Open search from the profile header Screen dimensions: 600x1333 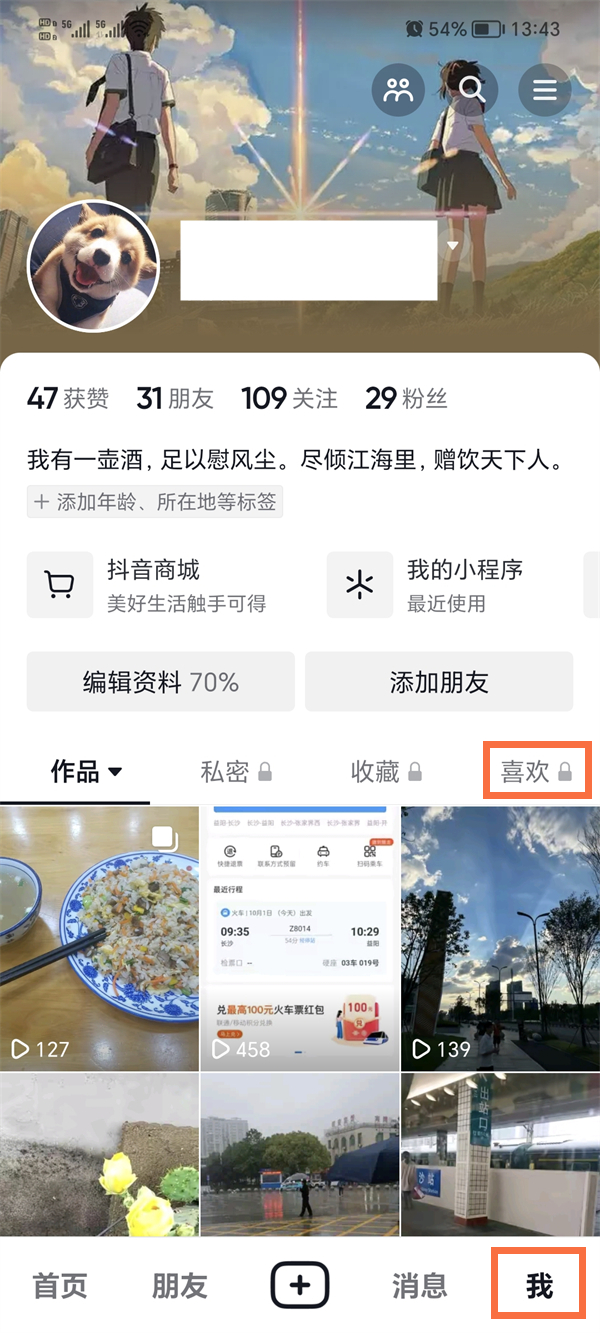[x=472, y=91]
